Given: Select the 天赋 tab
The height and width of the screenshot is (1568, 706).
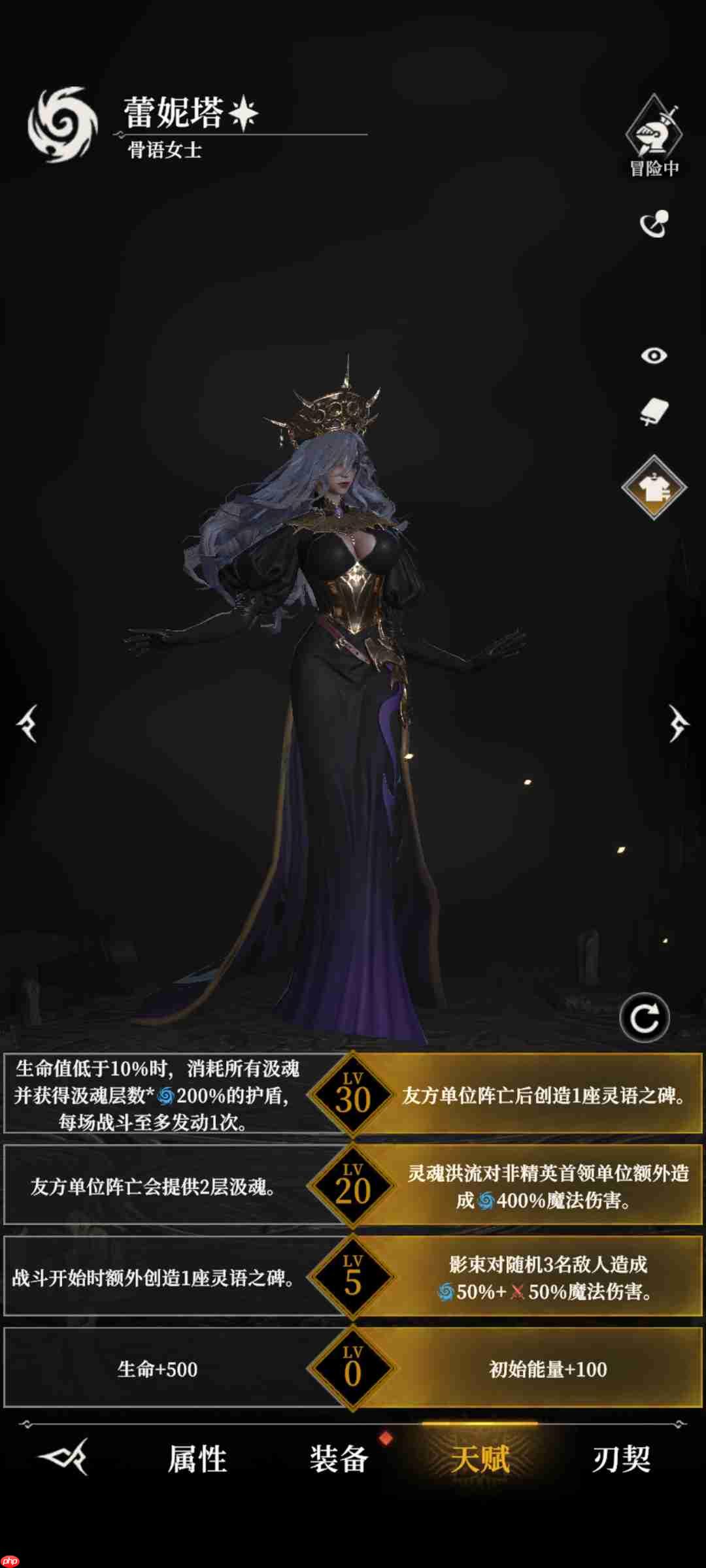Looking at the screenshot, I should (x=480, y=1459).
